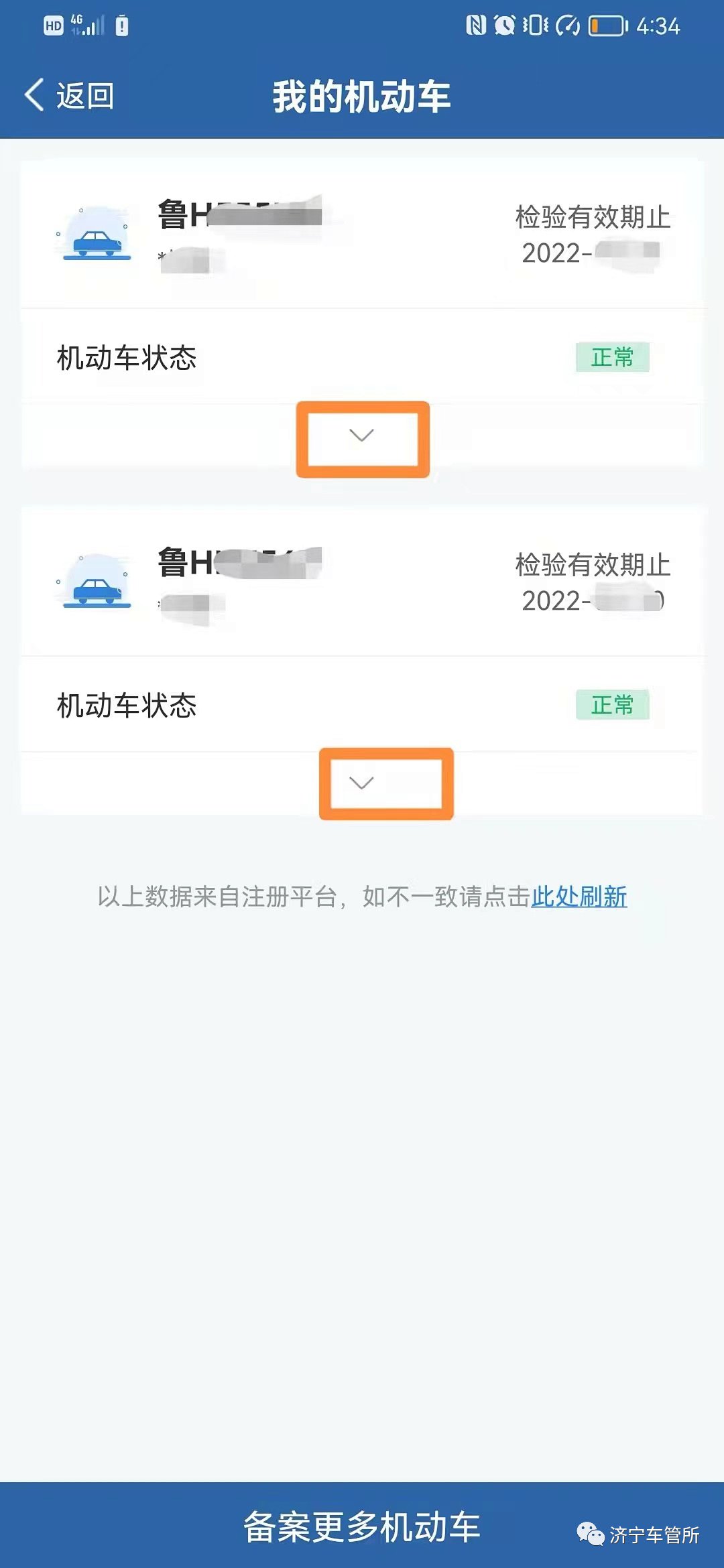Tap 备案更多机动车 to register more vehicles
724x1568 pixels.
tap(361, 1527)
